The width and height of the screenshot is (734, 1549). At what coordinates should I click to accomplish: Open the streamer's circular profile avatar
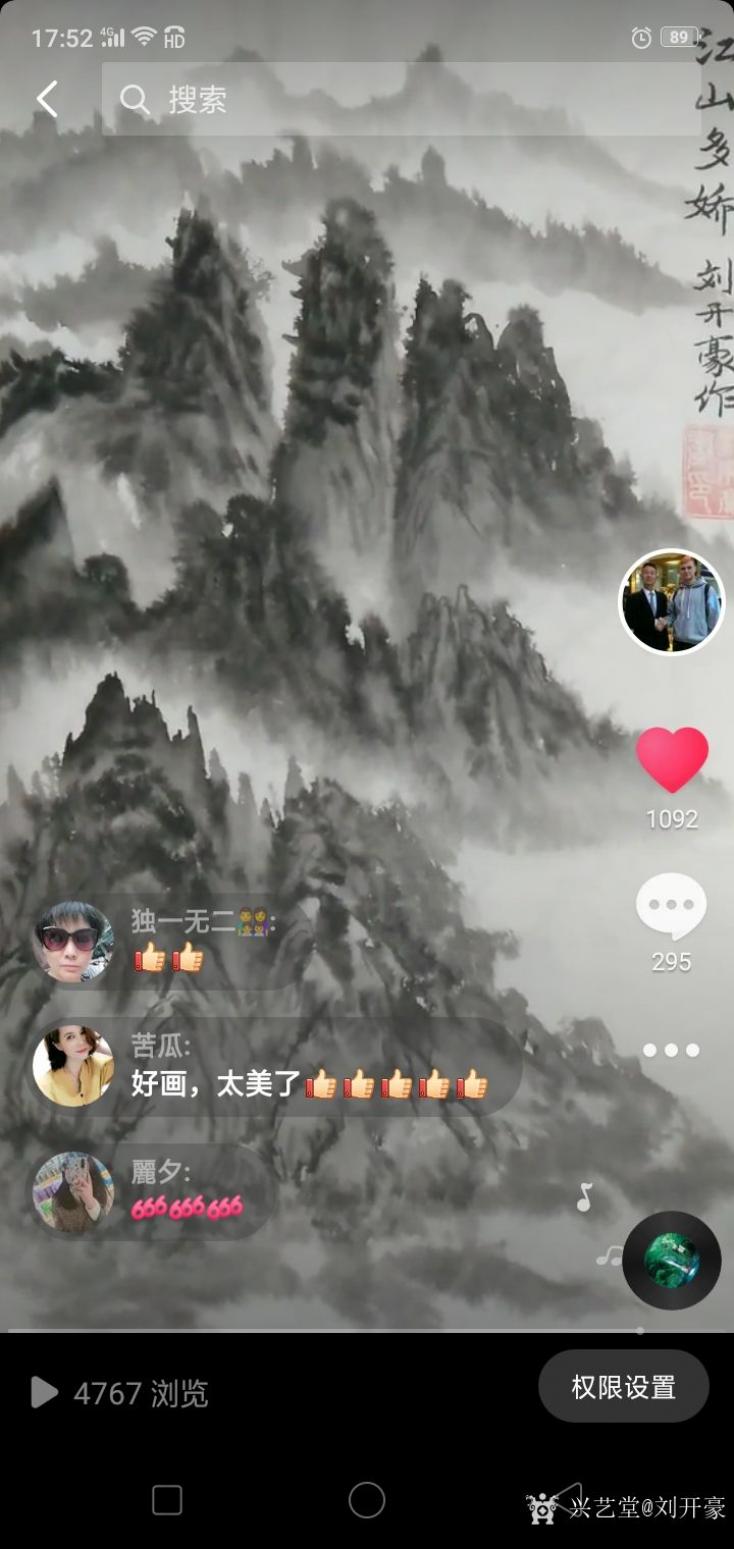672,601
